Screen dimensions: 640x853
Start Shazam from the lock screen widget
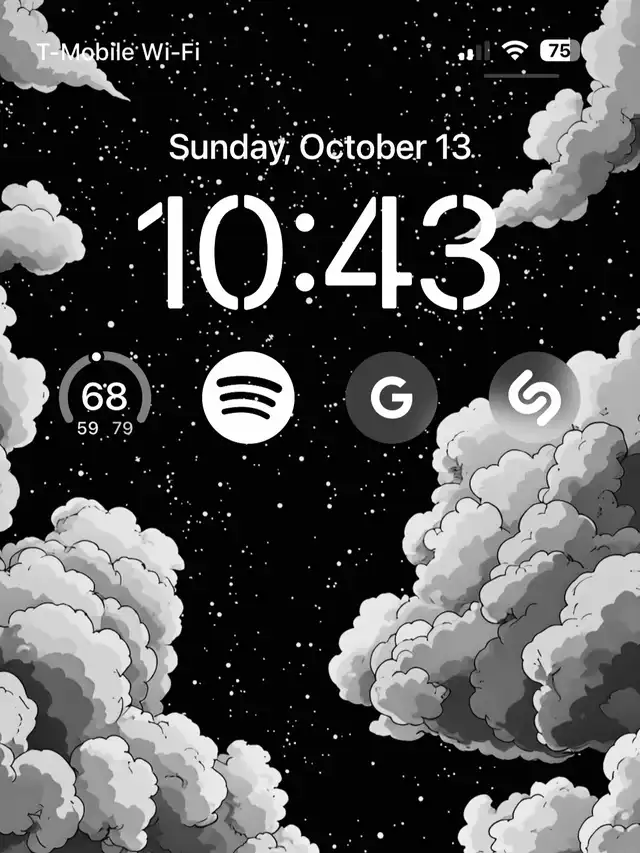click(534, 398)
